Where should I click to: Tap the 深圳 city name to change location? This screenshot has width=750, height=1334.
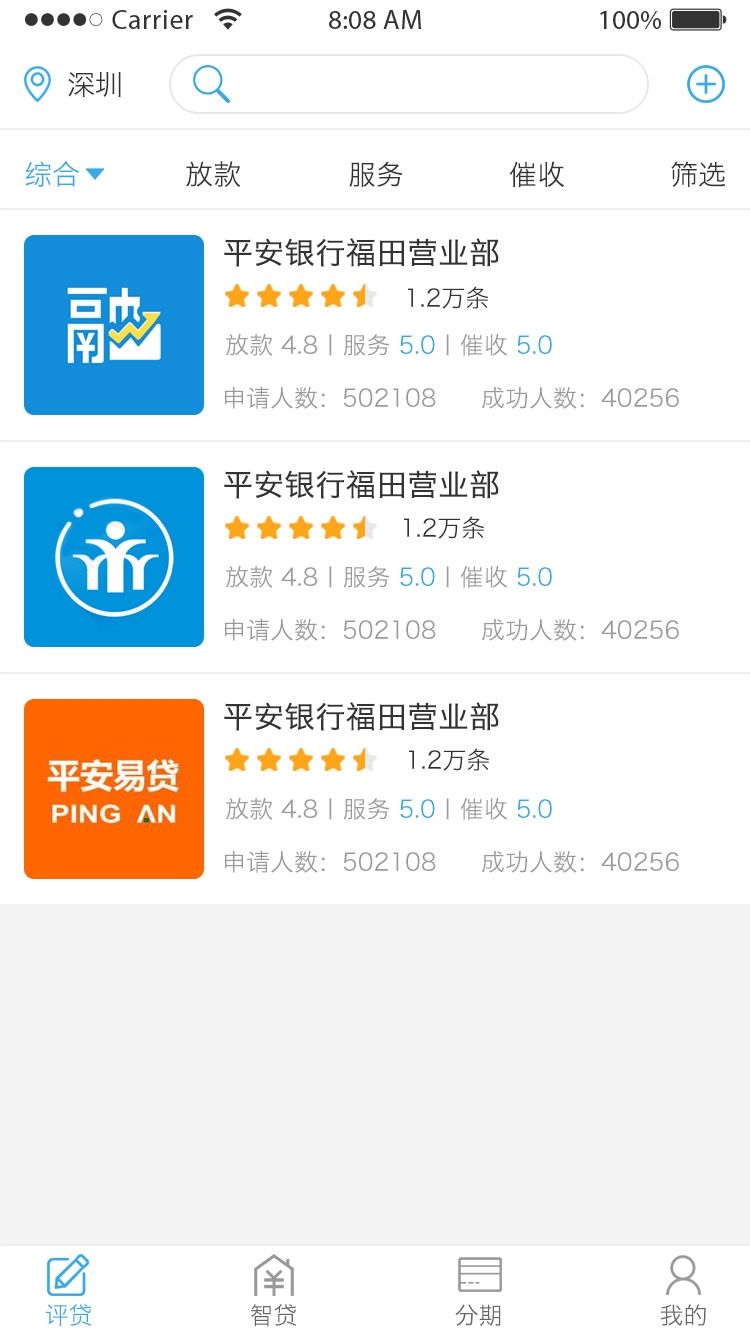97,84
